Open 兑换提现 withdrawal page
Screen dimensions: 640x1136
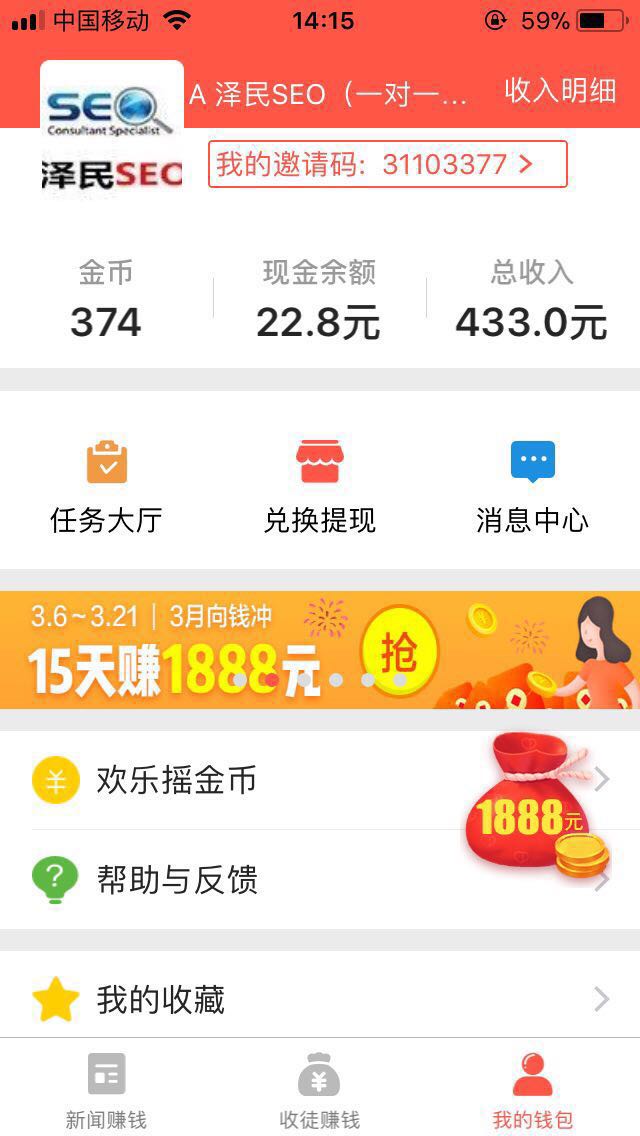pos(319,487)
